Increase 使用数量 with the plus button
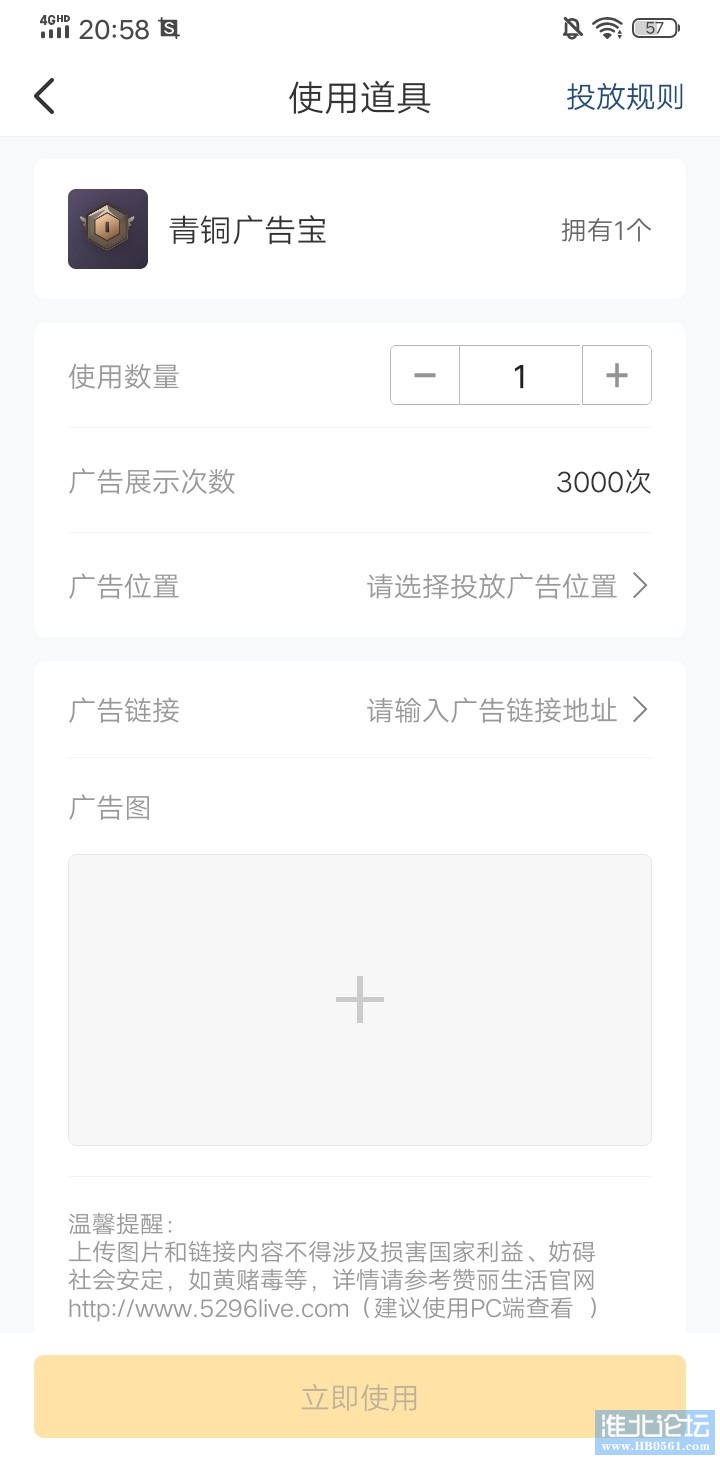Screen dimensions: 720x1460 [616, 375]
